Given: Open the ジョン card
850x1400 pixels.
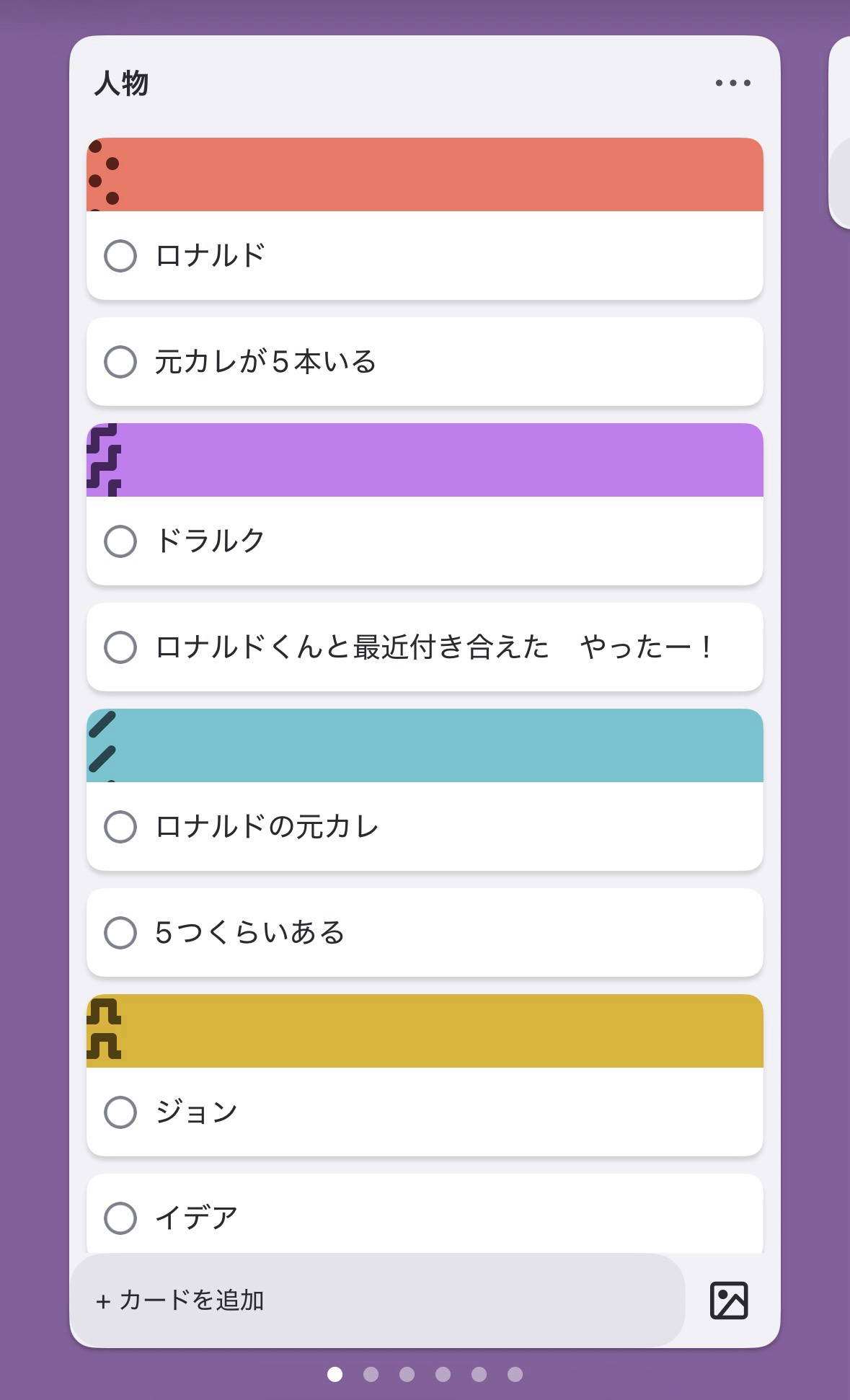Looking at the screenshot, I should pos(433,1112).
